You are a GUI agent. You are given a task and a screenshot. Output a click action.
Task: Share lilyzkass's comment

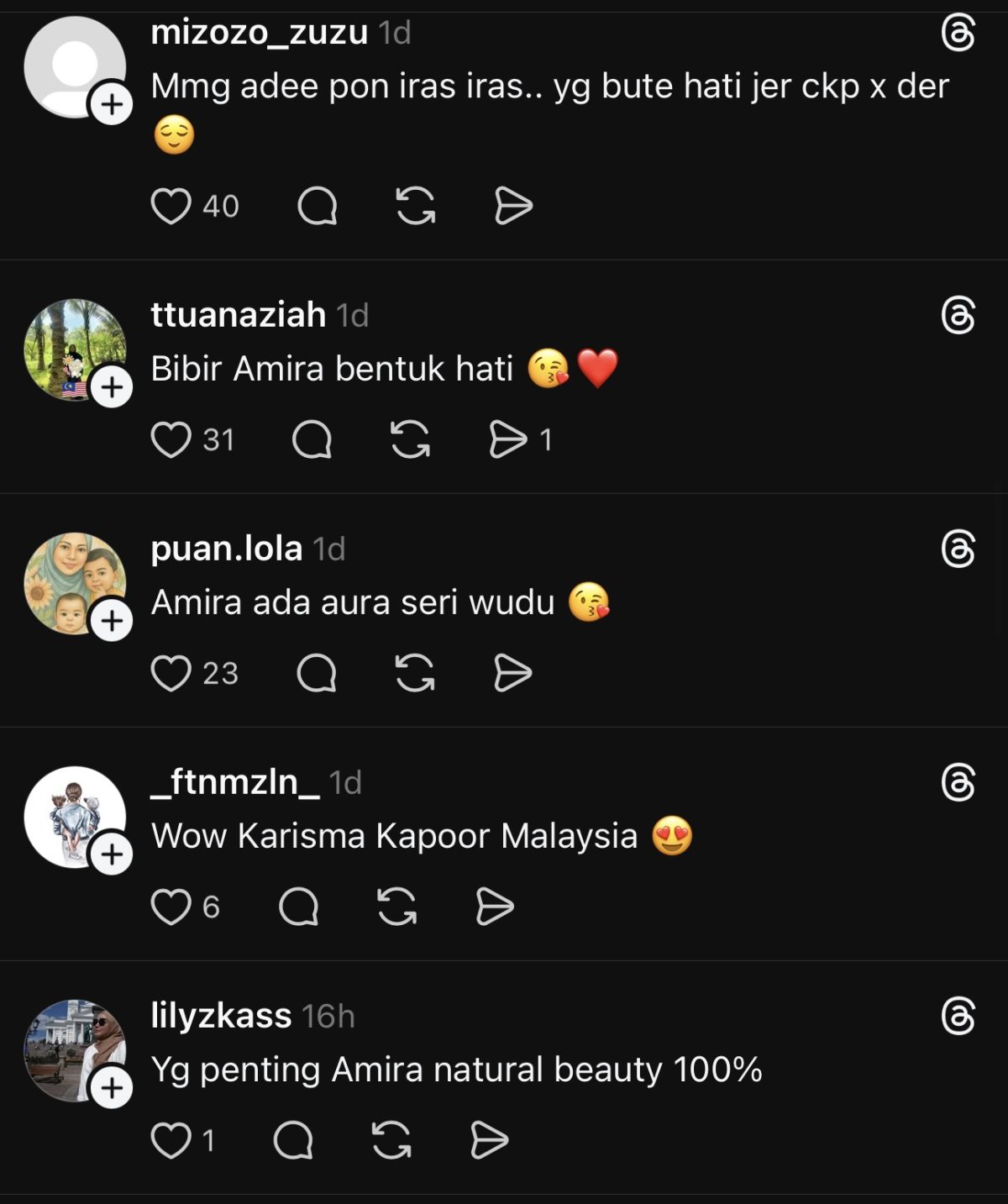click(489, 1140)
